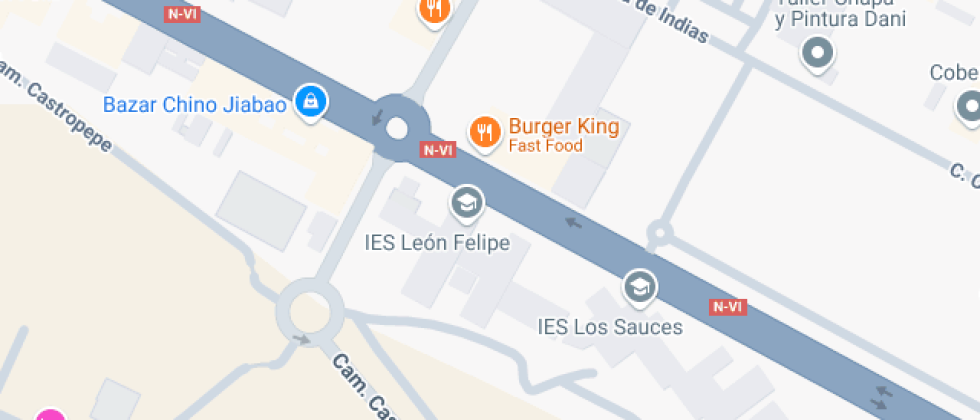Screen dimensions: 980x420
Task: Select the Bazar Chino Jiabao shop pin
Action: click(312, 102)
